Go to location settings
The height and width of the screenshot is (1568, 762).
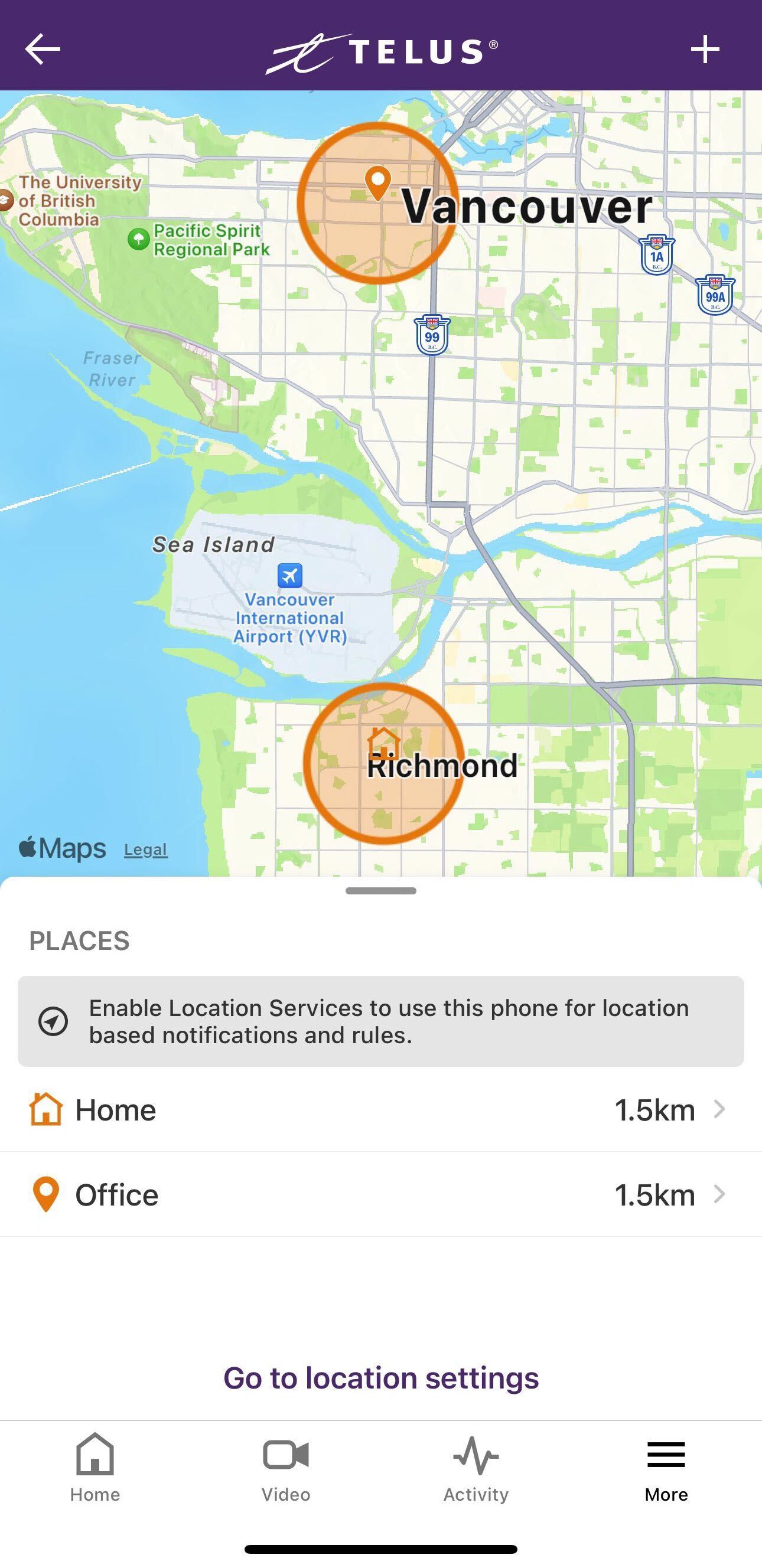(x=380, y=1377)
